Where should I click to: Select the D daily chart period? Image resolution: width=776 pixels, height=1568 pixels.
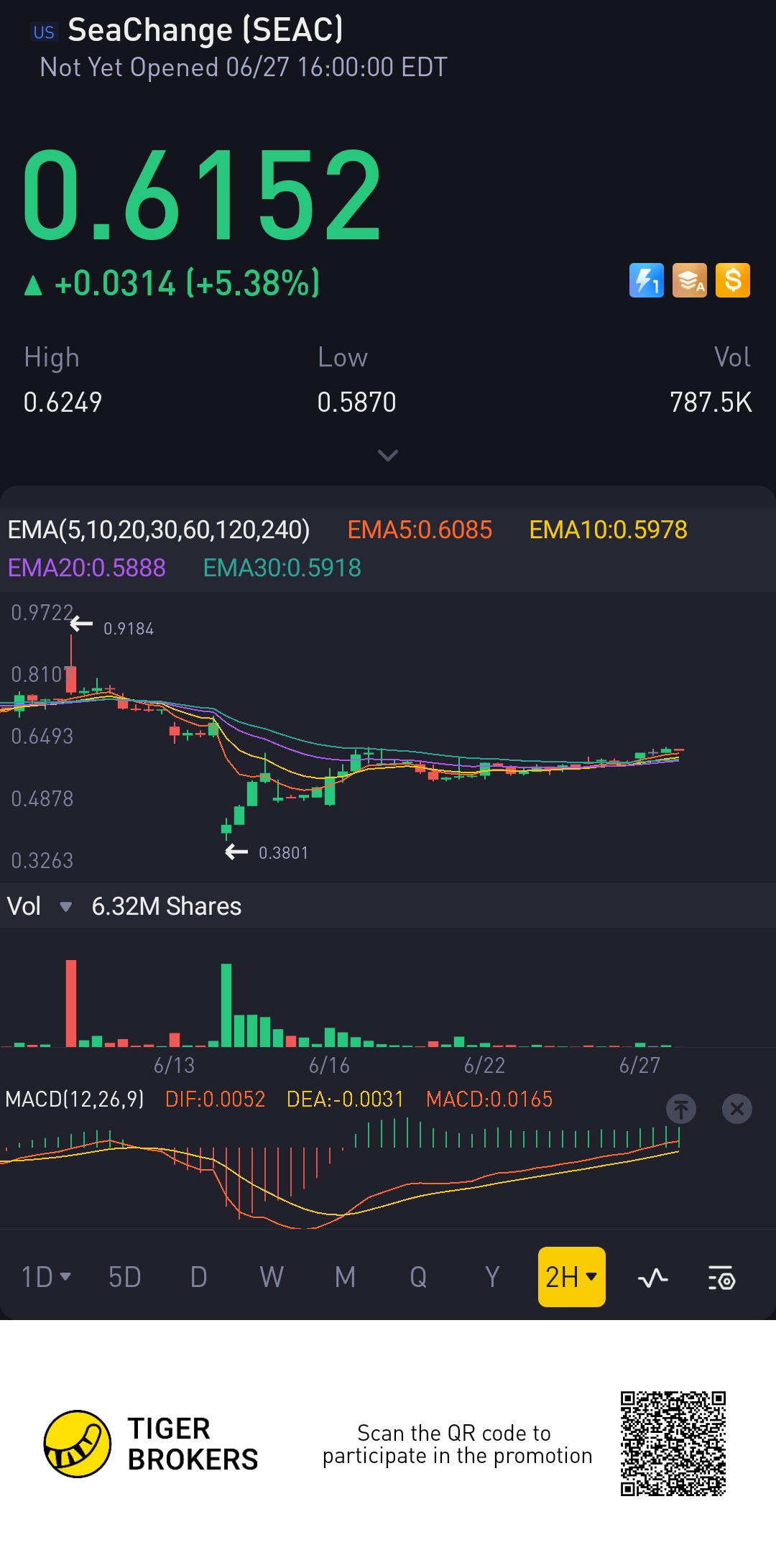click(x=198, y=1277)
